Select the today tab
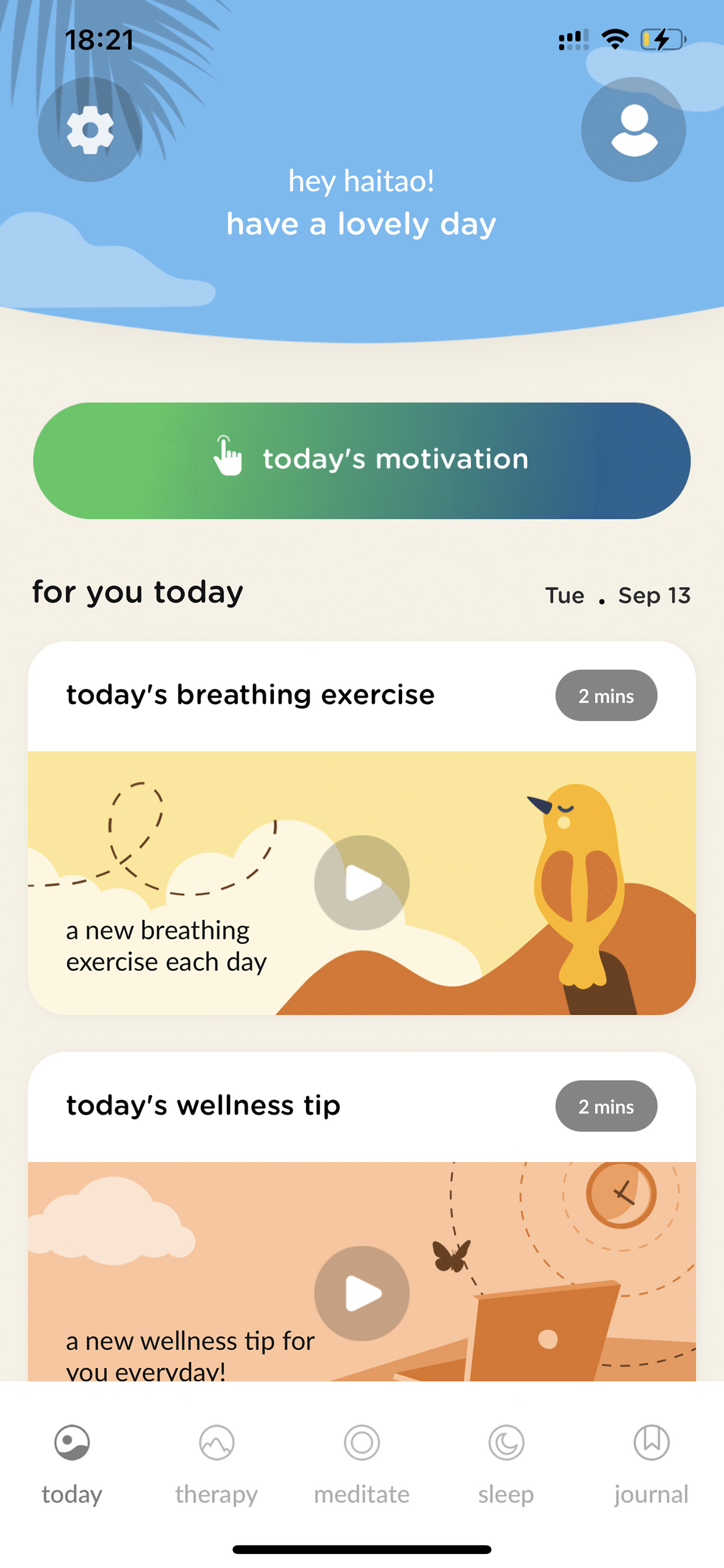Image resolution: width=724 pixels, height=1568 pixels. coord(72,1465)
